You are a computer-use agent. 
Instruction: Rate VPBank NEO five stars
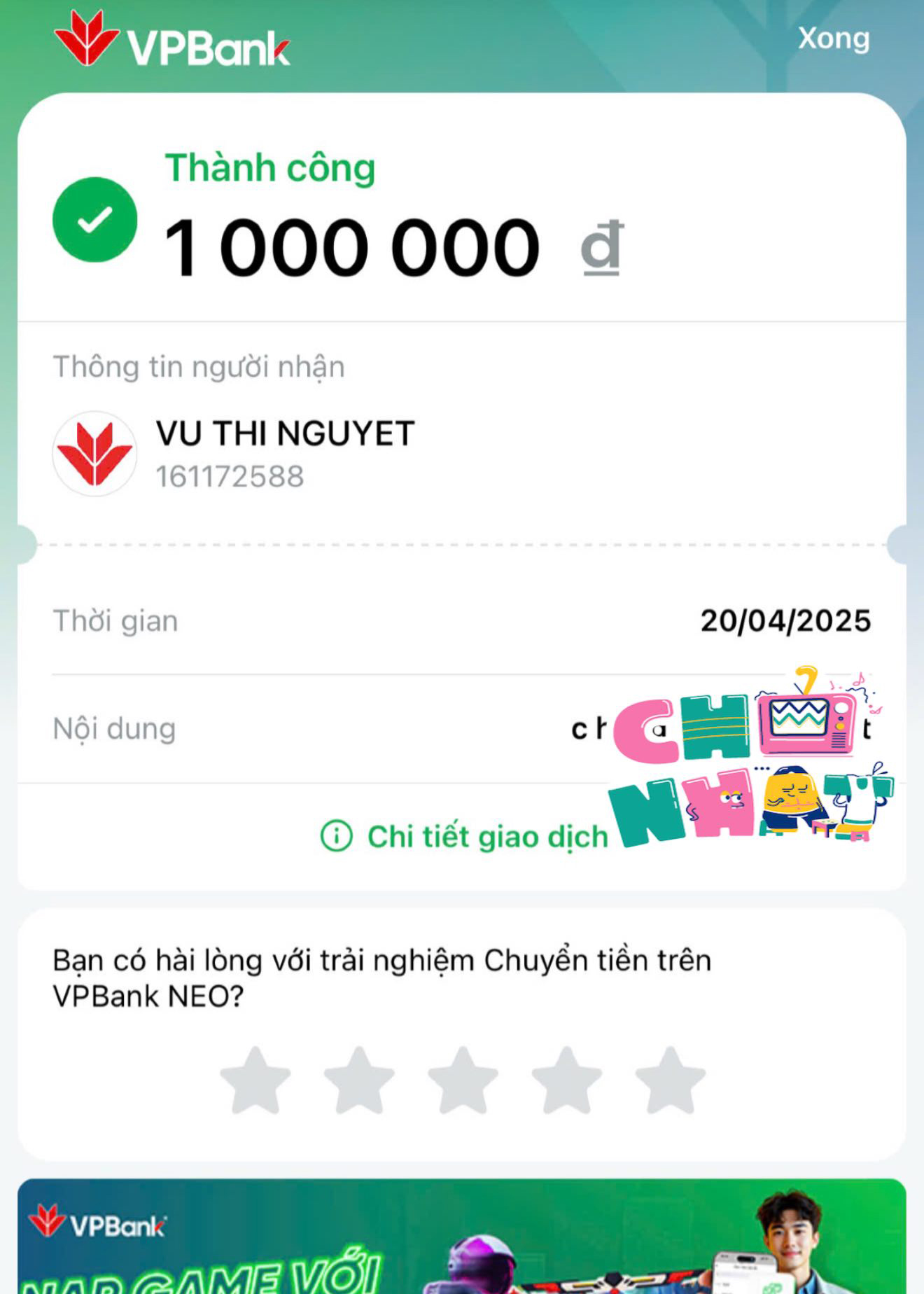[x=670, y=1080]
